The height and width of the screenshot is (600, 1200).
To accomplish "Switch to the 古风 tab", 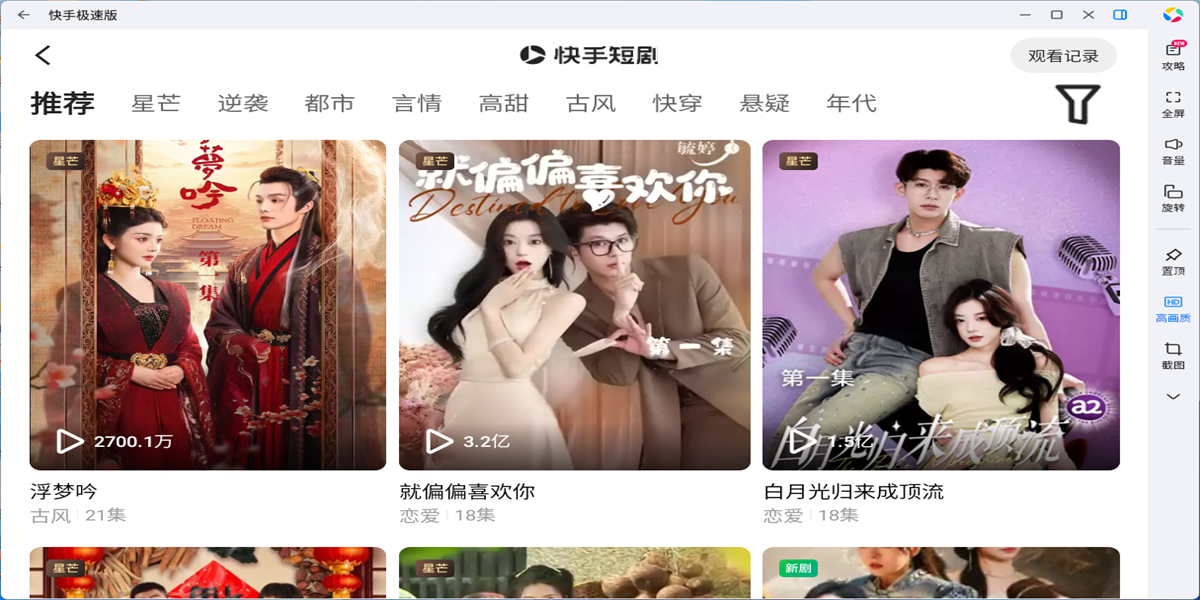I will (x=591, y=103).
